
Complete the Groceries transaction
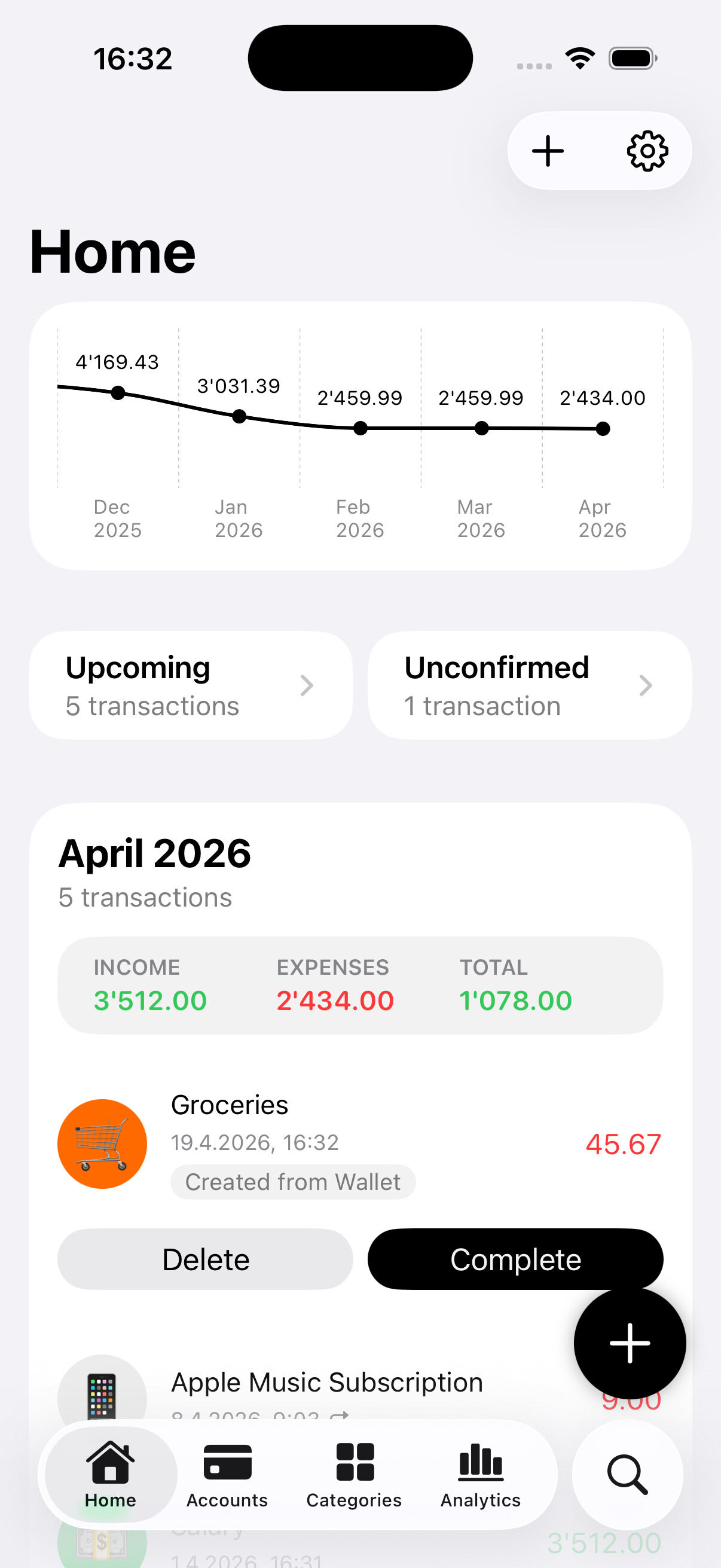pyautogui.click(x=515, y=1259)
